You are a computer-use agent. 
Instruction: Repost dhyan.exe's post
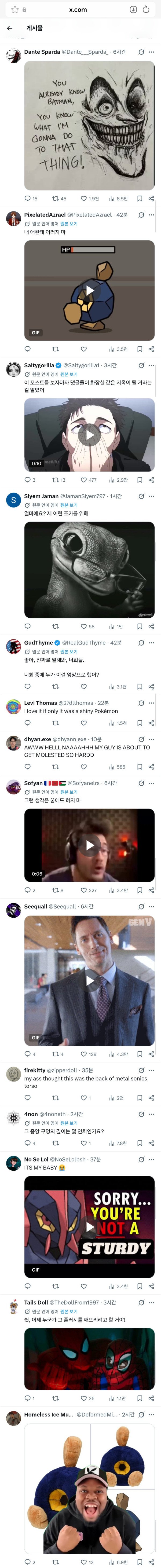click(x=56, y=767)
